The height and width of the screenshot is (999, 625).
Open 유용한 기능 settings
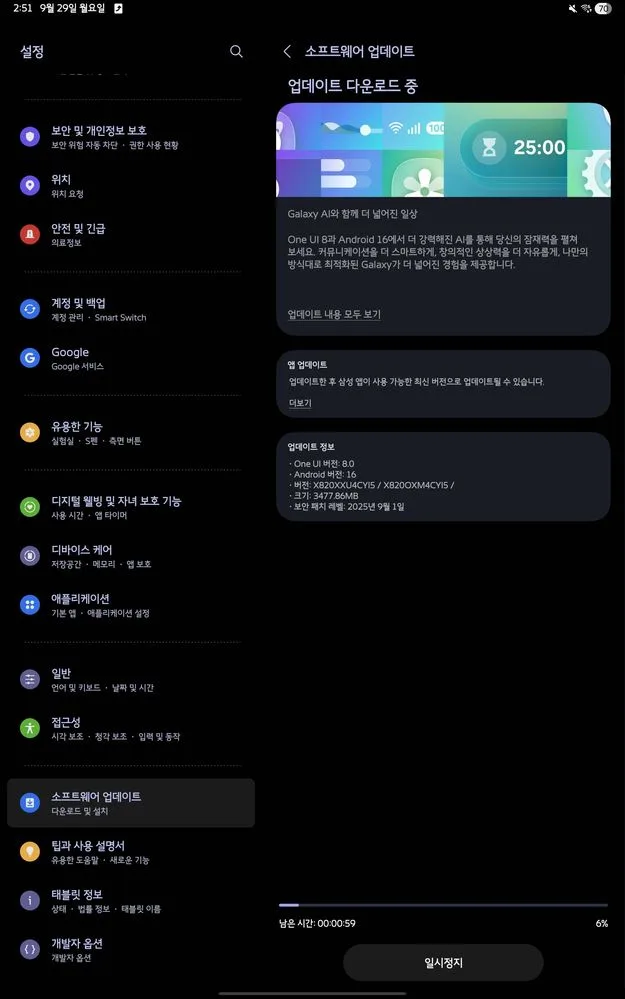click(76, 432)
